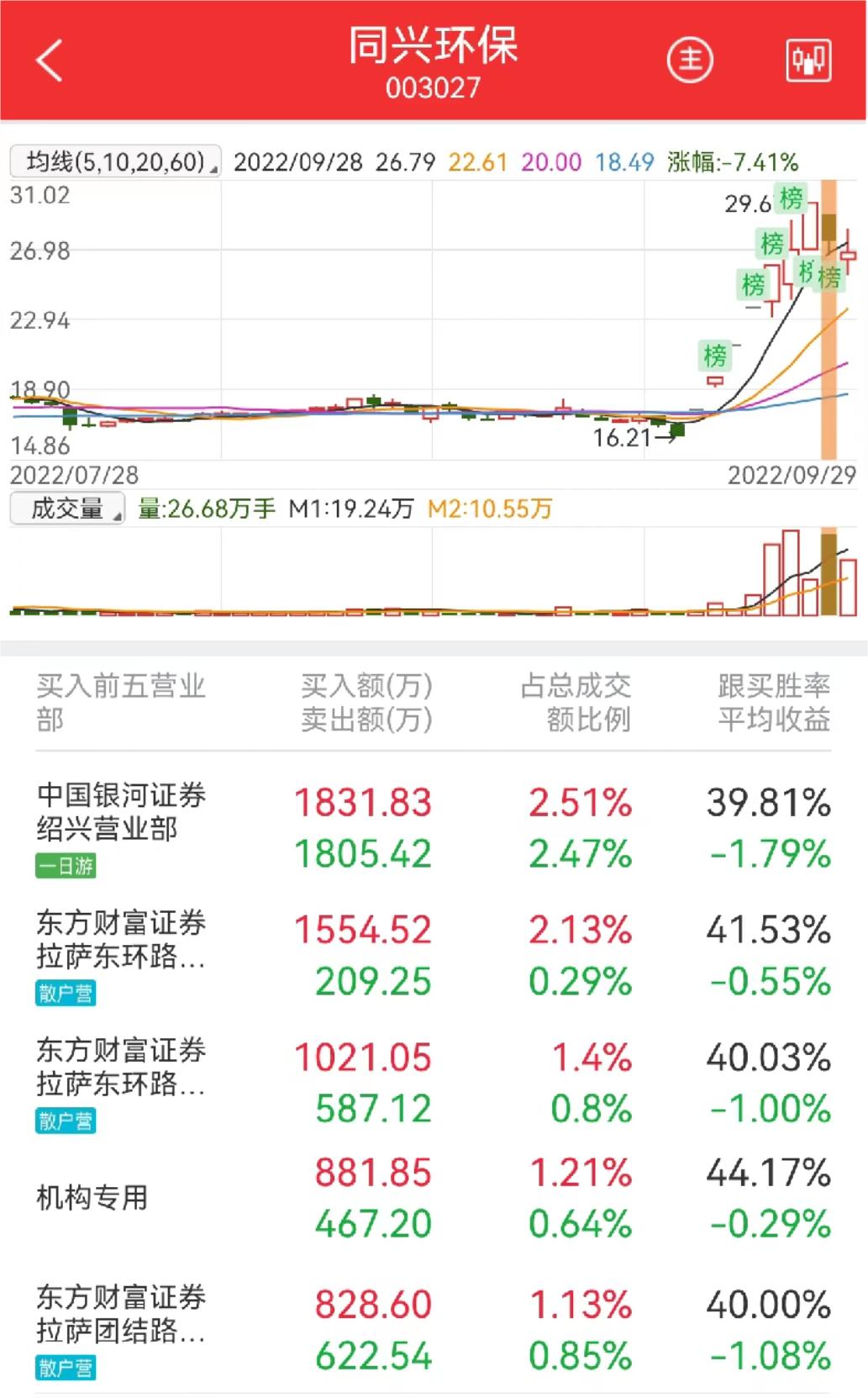The height and width of the screenshot is (1398, 868).
Task: Tap the back arrow in the red title bar
Action: pos(48,61)
